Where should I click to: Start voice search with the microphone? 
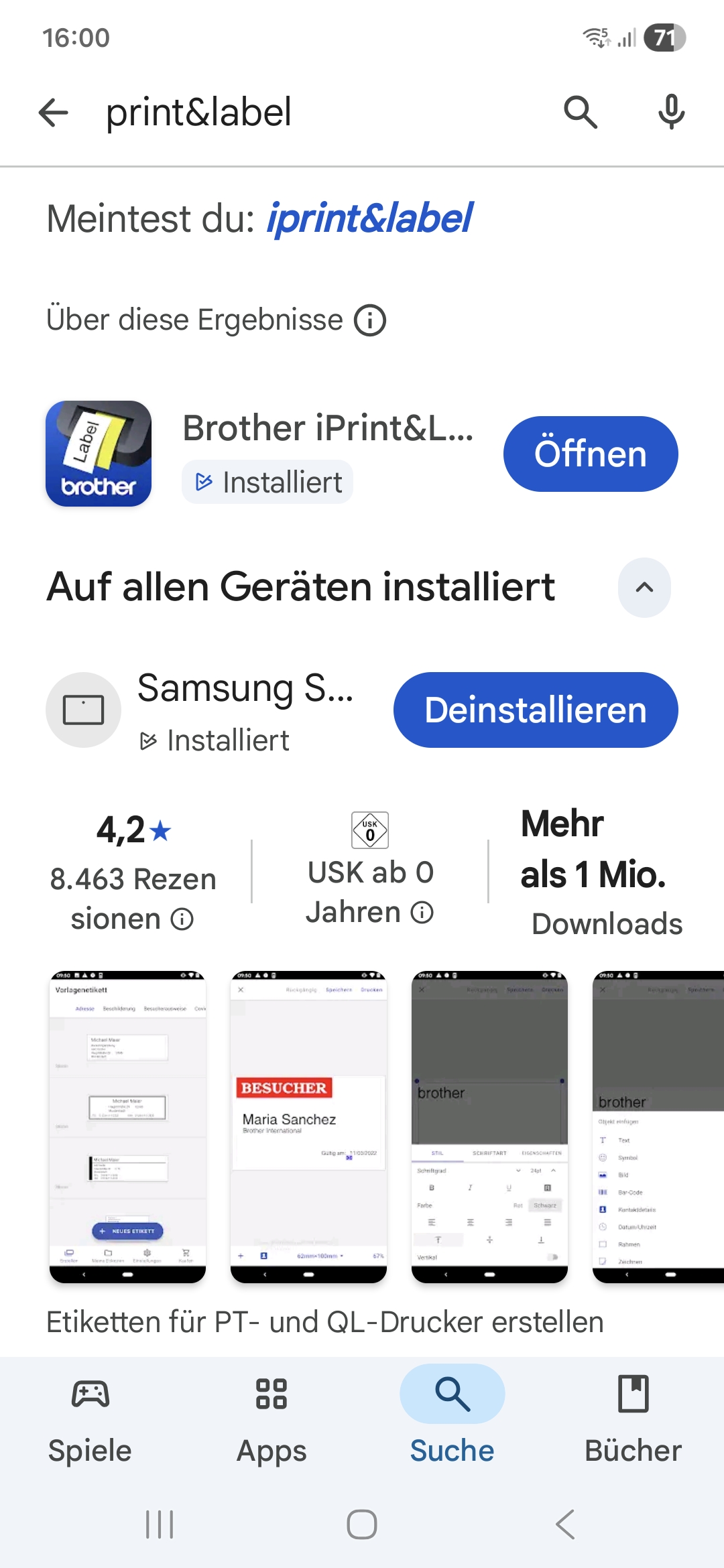click(x=671, y=112)
